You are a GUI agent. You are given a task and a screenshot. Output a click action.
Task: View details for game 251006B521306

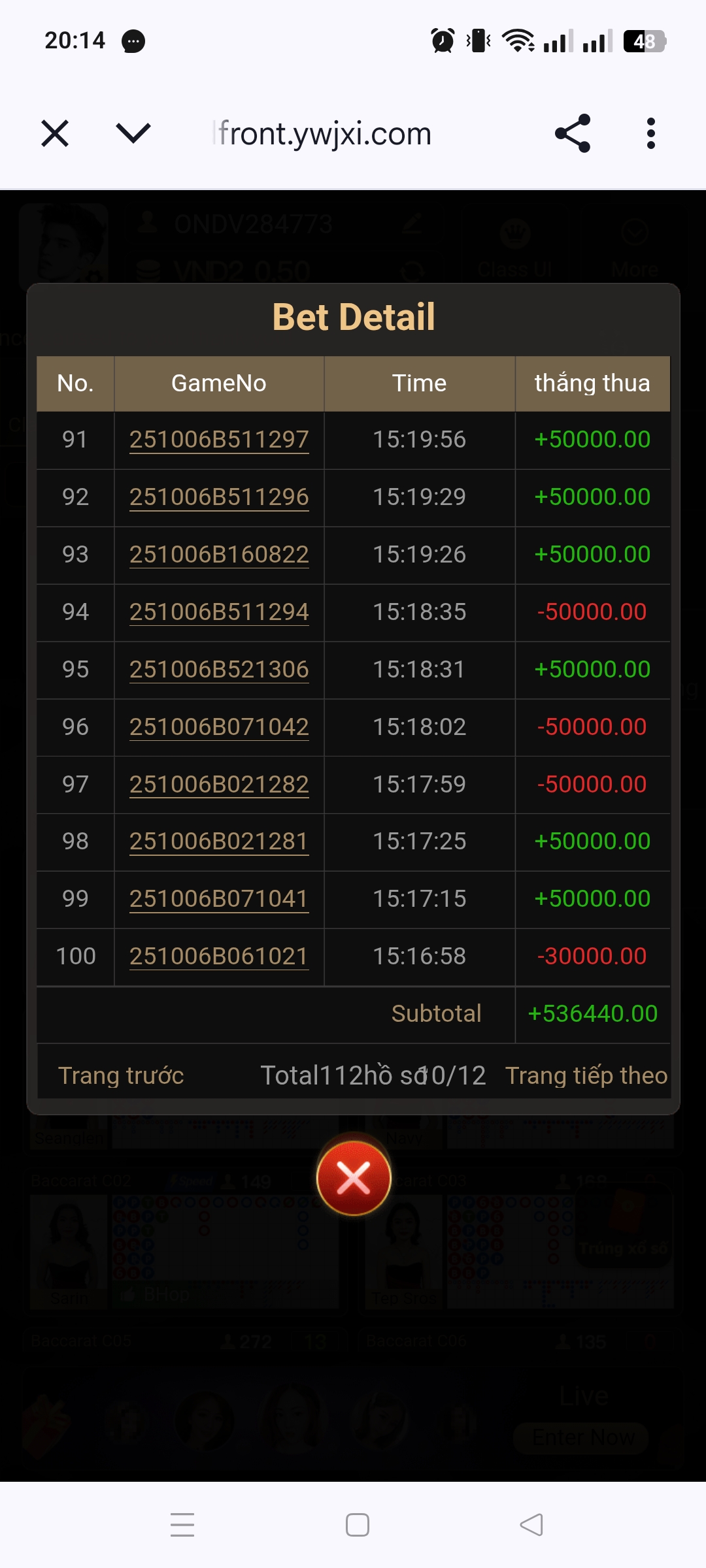click(219, 670)
